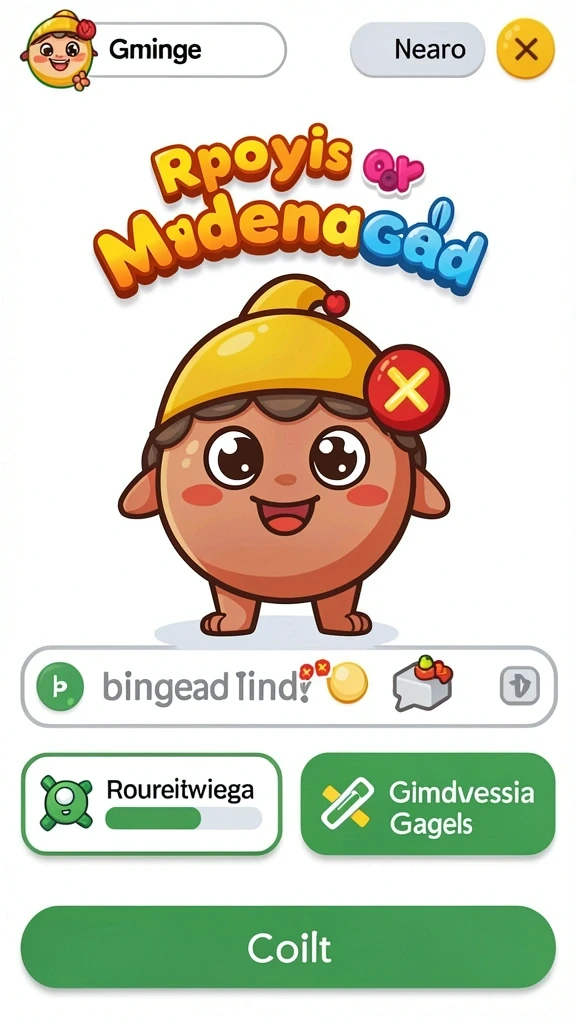Tap the Nearo pill button

click(418, 50)
